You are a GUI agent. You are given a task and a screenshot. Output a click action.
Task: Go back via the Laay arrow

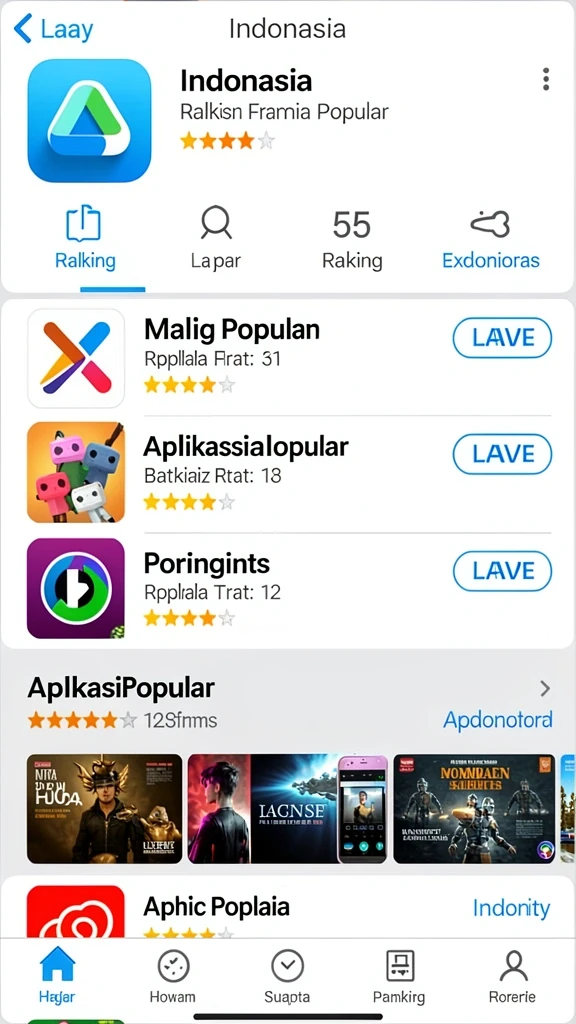(54, 29)
